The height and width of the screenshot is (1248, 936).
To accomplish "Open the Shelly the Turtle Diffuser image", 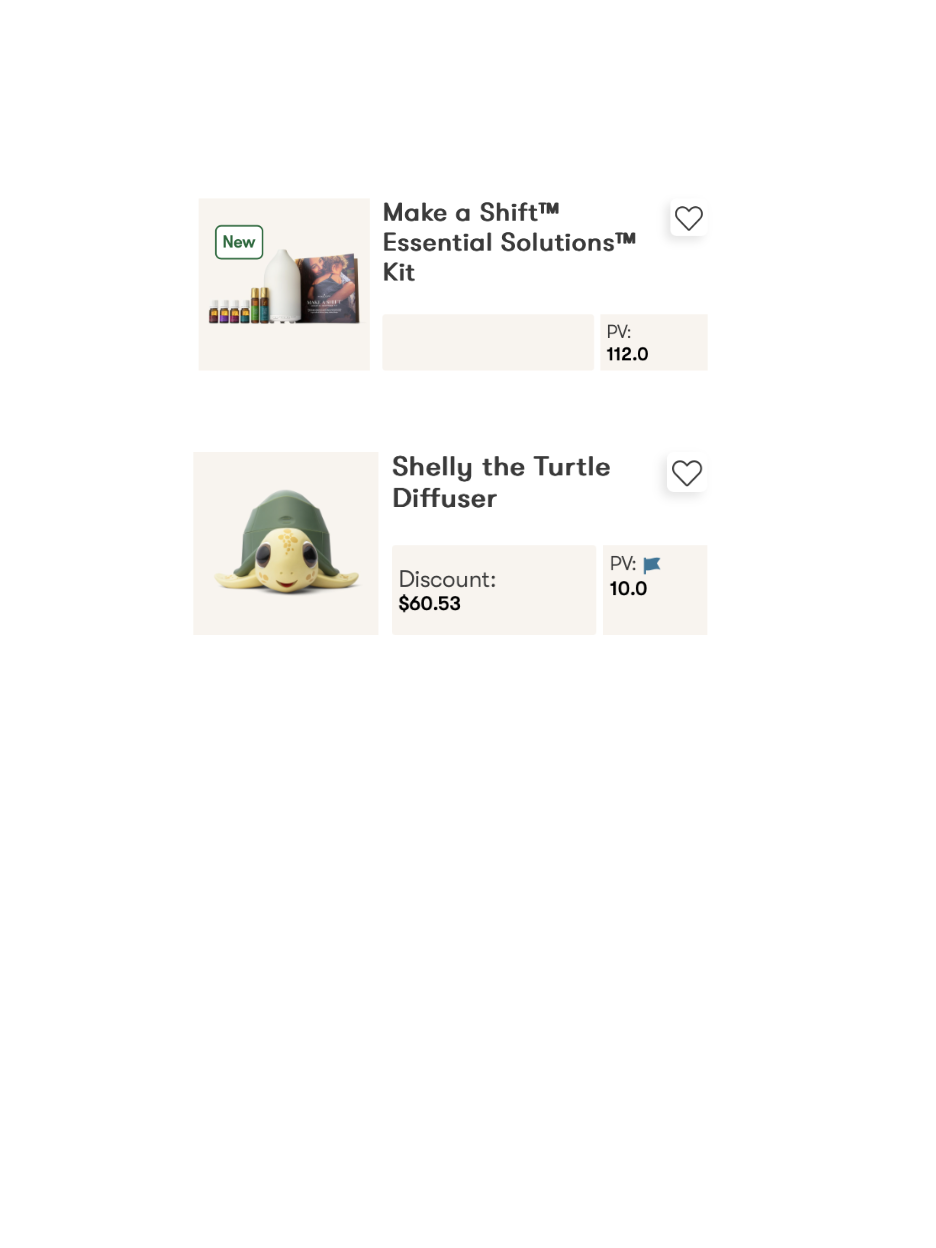I will 286,543.
